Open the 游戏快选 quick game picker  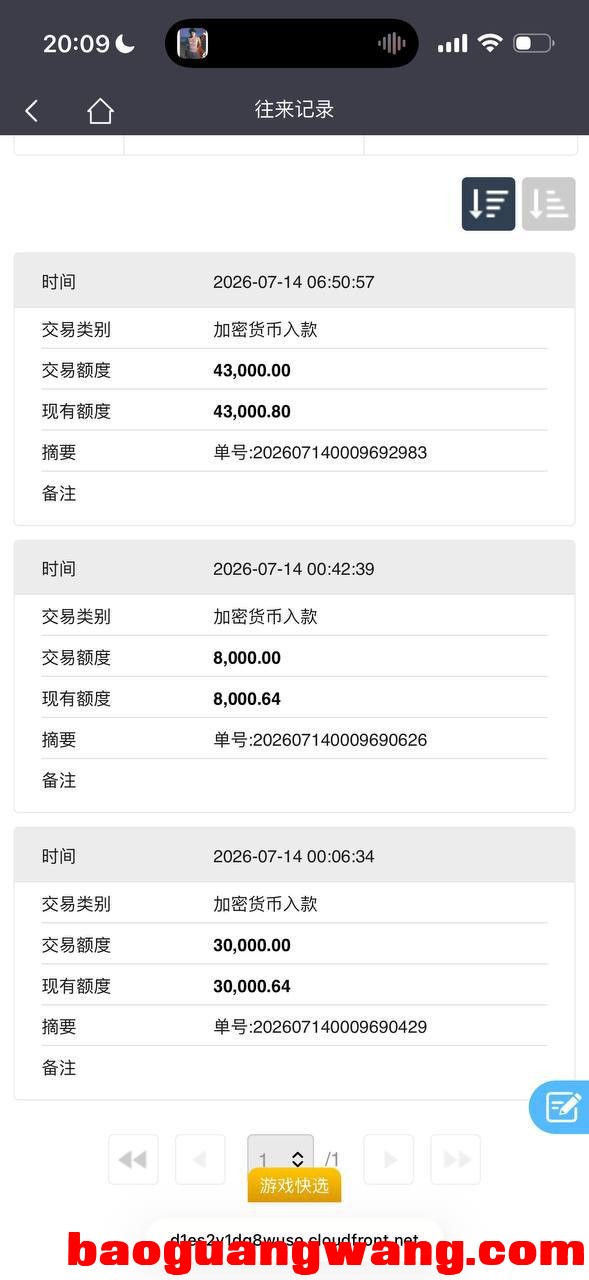pos(295,1185)
